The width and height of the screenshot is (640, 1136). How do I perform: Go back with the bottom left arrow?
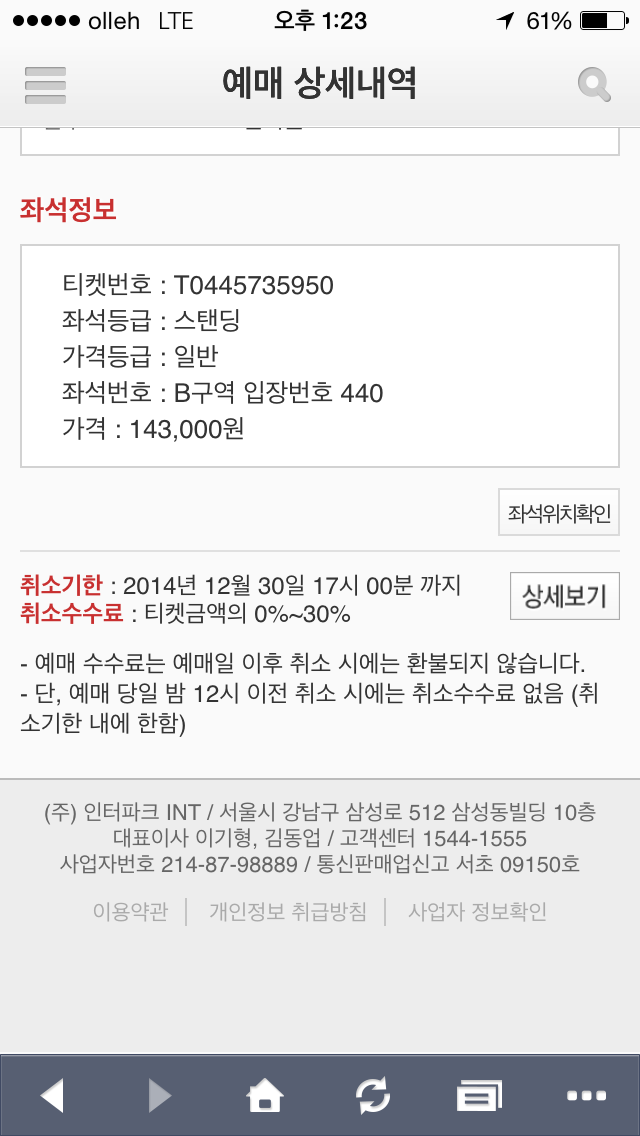pos(52,1096)
